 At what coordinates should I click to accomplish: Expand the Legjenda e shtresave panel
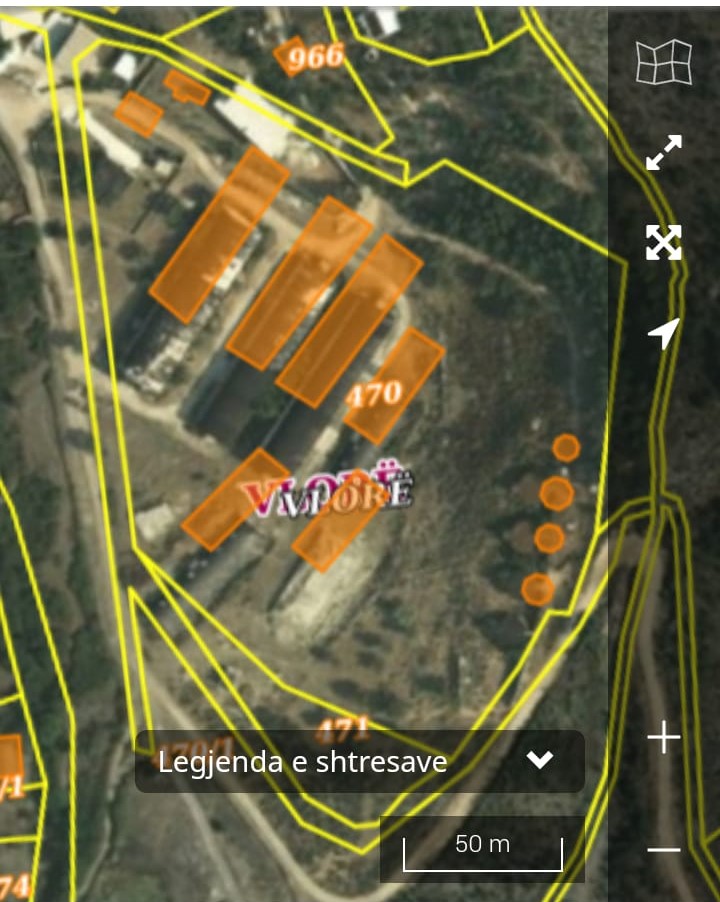pyautogui.click(x=540, y=761)
